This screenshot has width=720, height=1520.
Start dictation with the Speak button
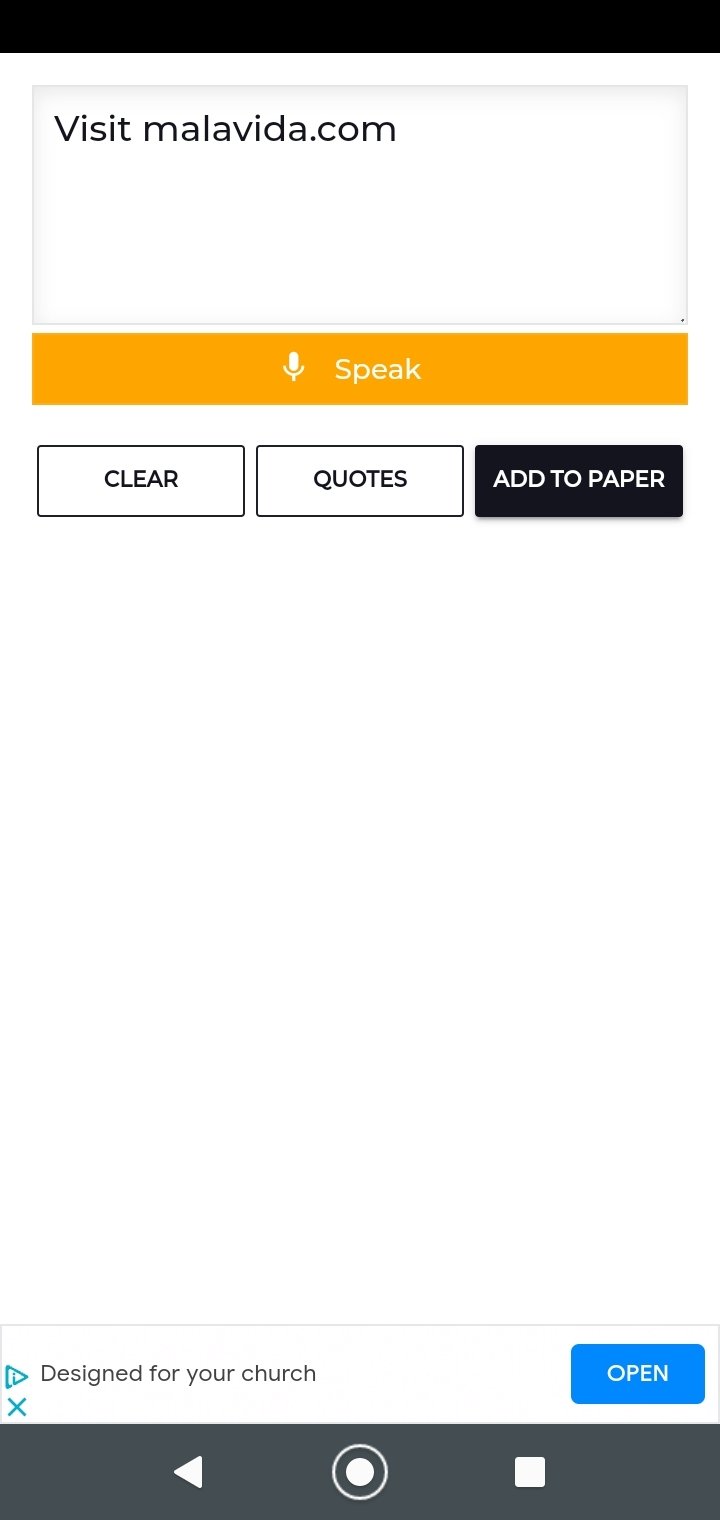pos(360,369)
